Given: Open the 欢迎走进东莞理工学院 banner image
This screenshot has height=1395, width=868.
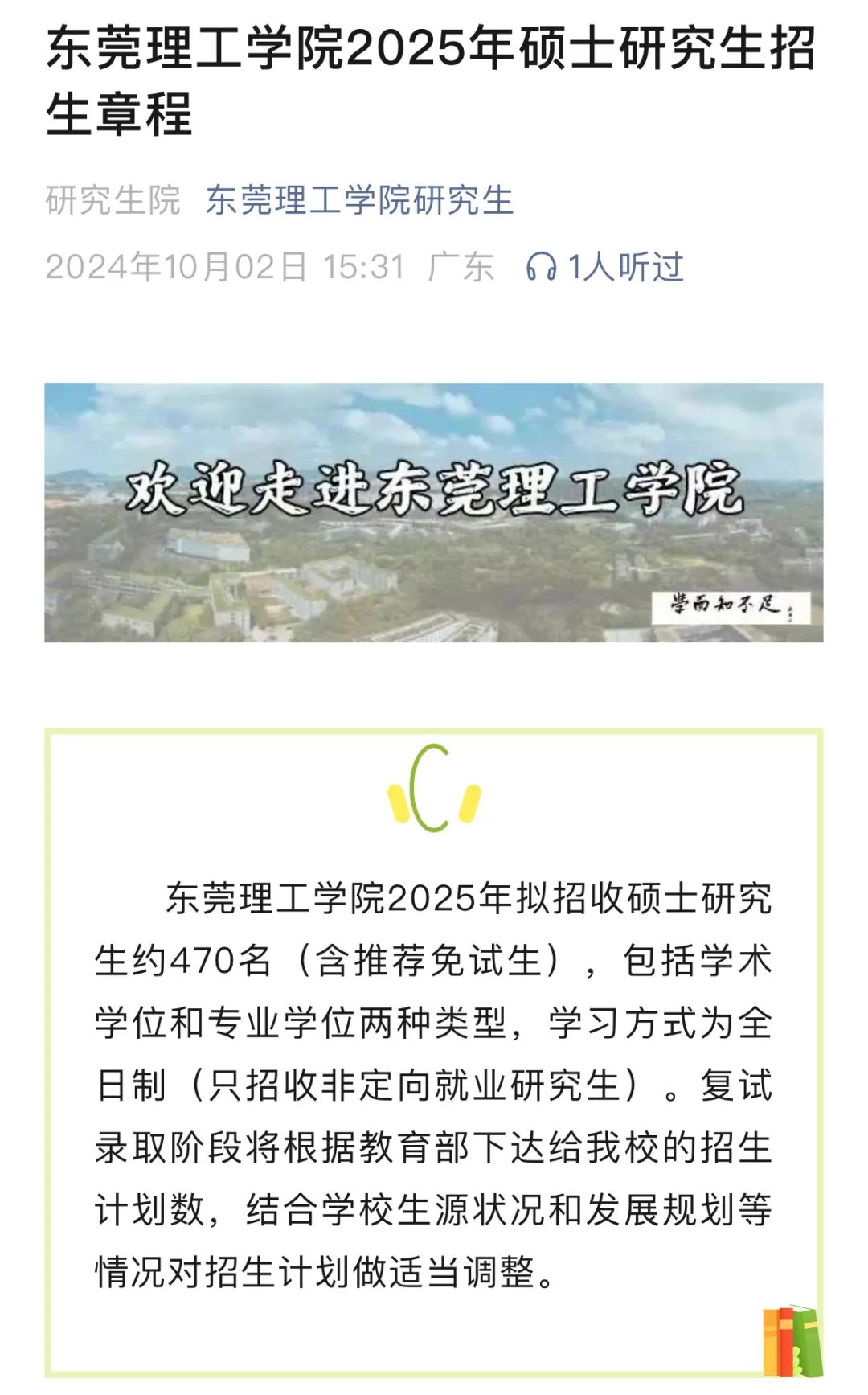Looking at the screenshot, I should pyautogui.click(x=434, y=512).
